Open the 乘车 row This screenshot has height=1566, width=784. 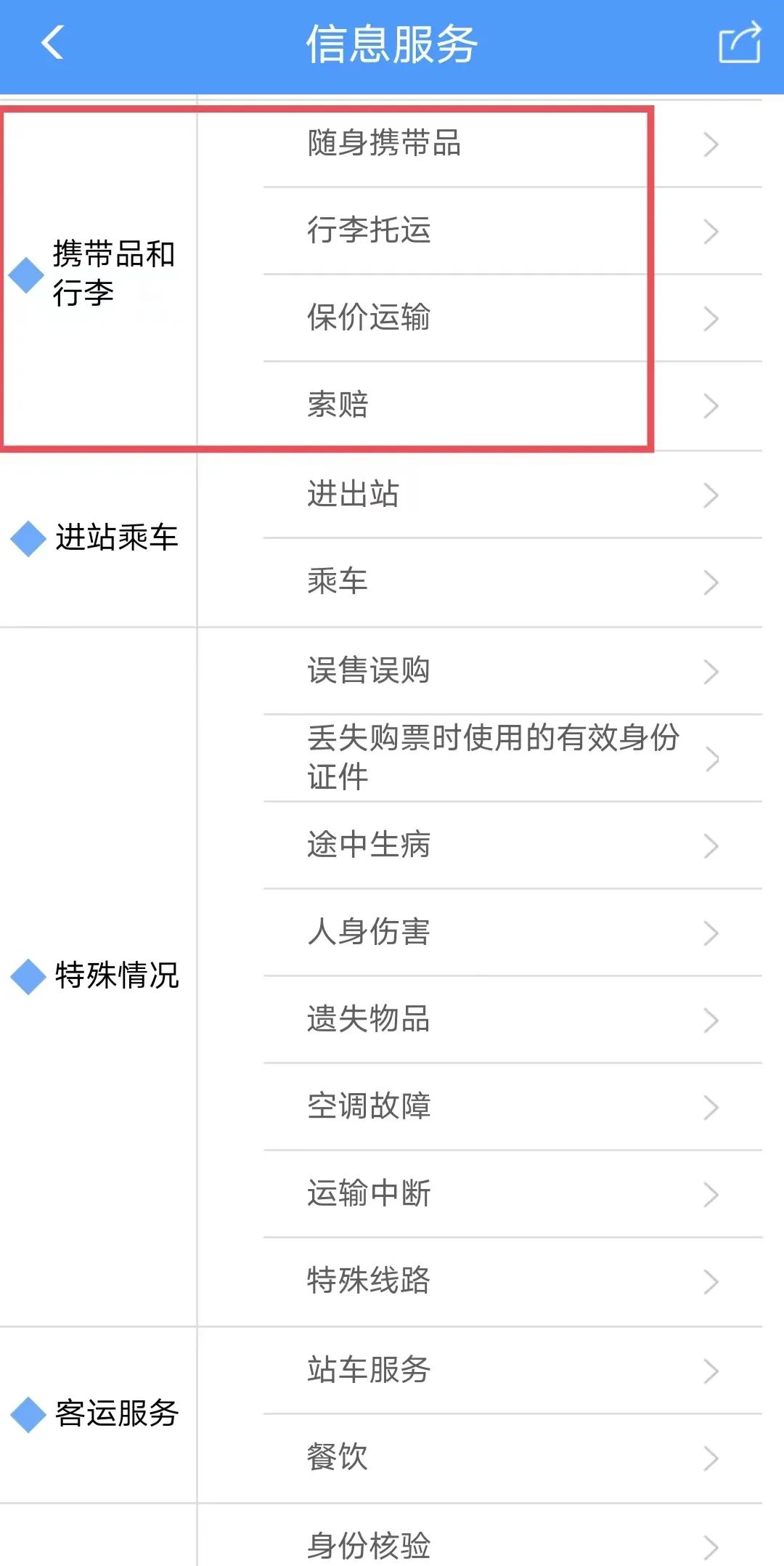pyautogui.click(x=513, y=582)
